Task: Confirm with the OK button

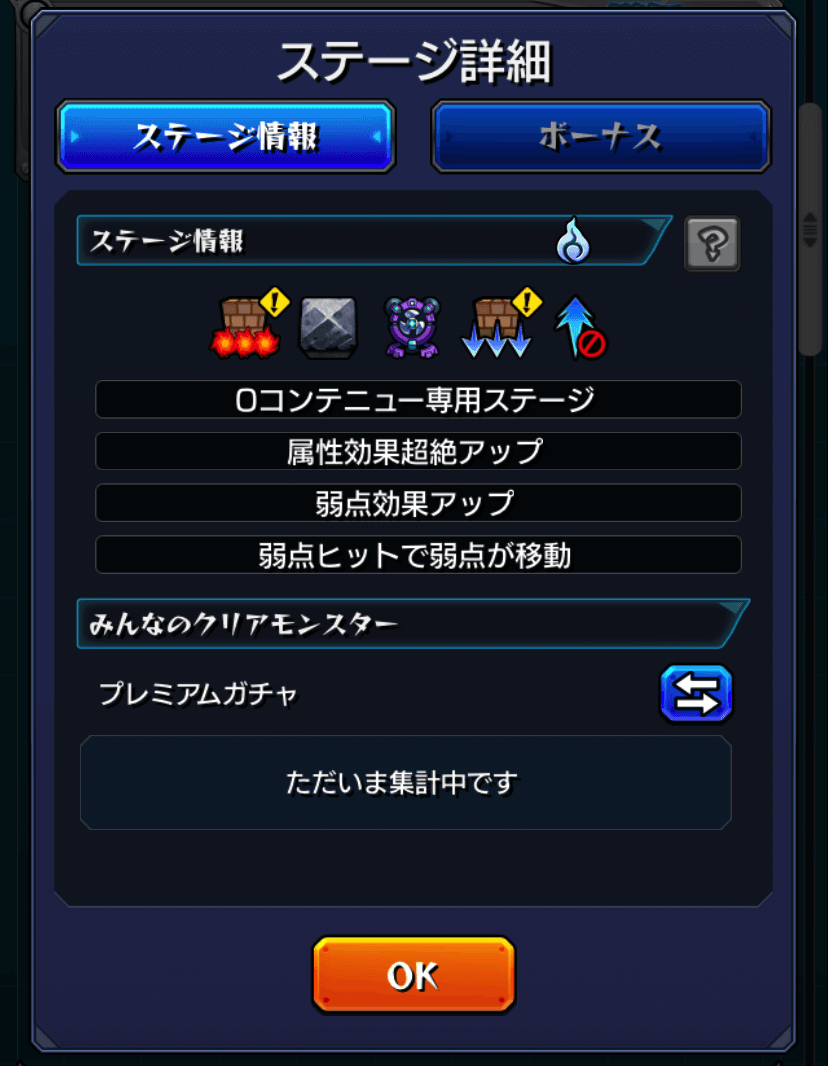Action: [x=413, y=975]
